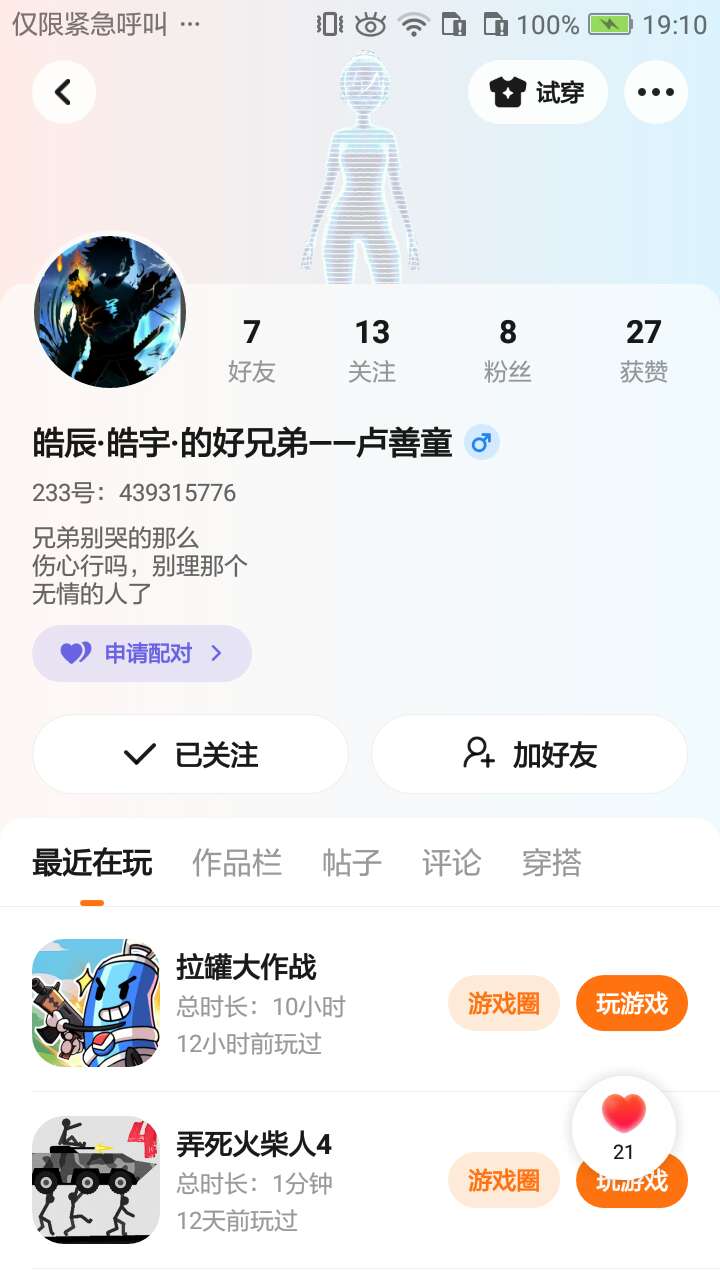Tap the 已关注 following button

190,754
